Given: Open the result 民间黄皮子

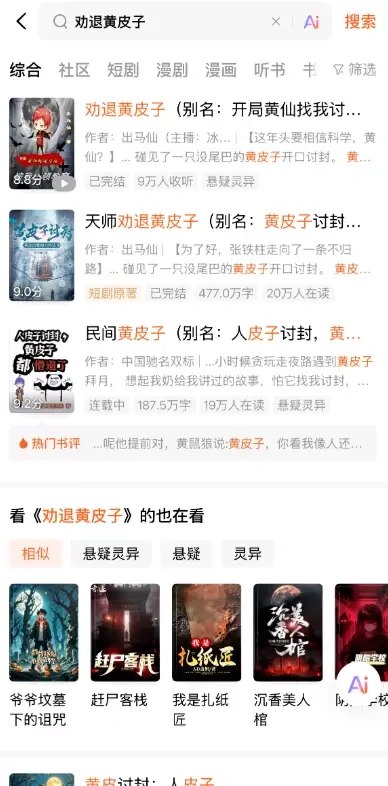Looking at the screenshot, I should (192, 367).
